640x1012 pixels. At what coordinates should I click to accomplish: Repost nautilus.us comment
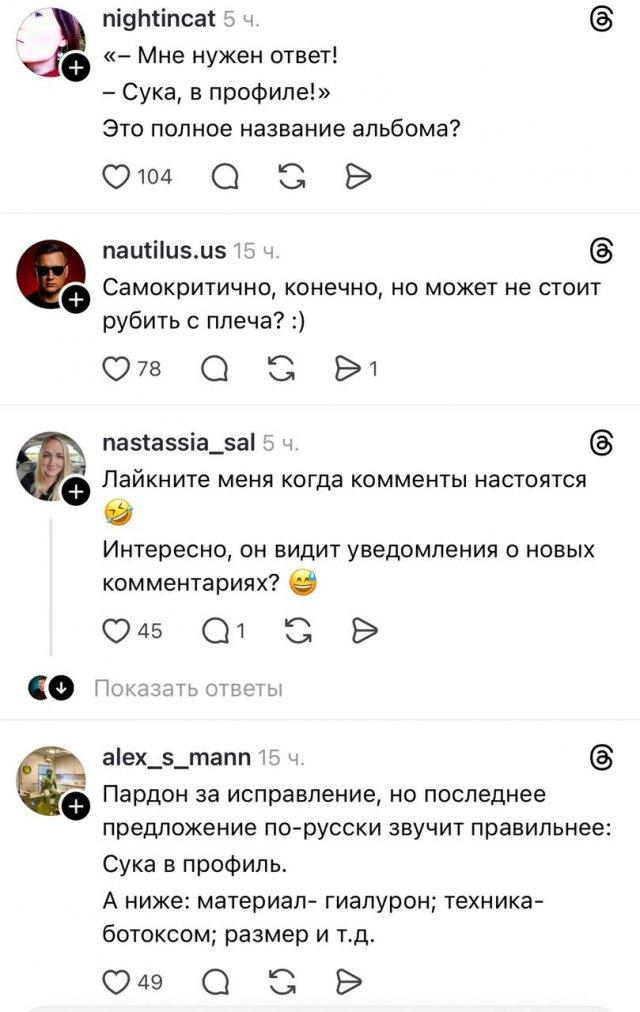pyautogui.click(x=281, y=370)
